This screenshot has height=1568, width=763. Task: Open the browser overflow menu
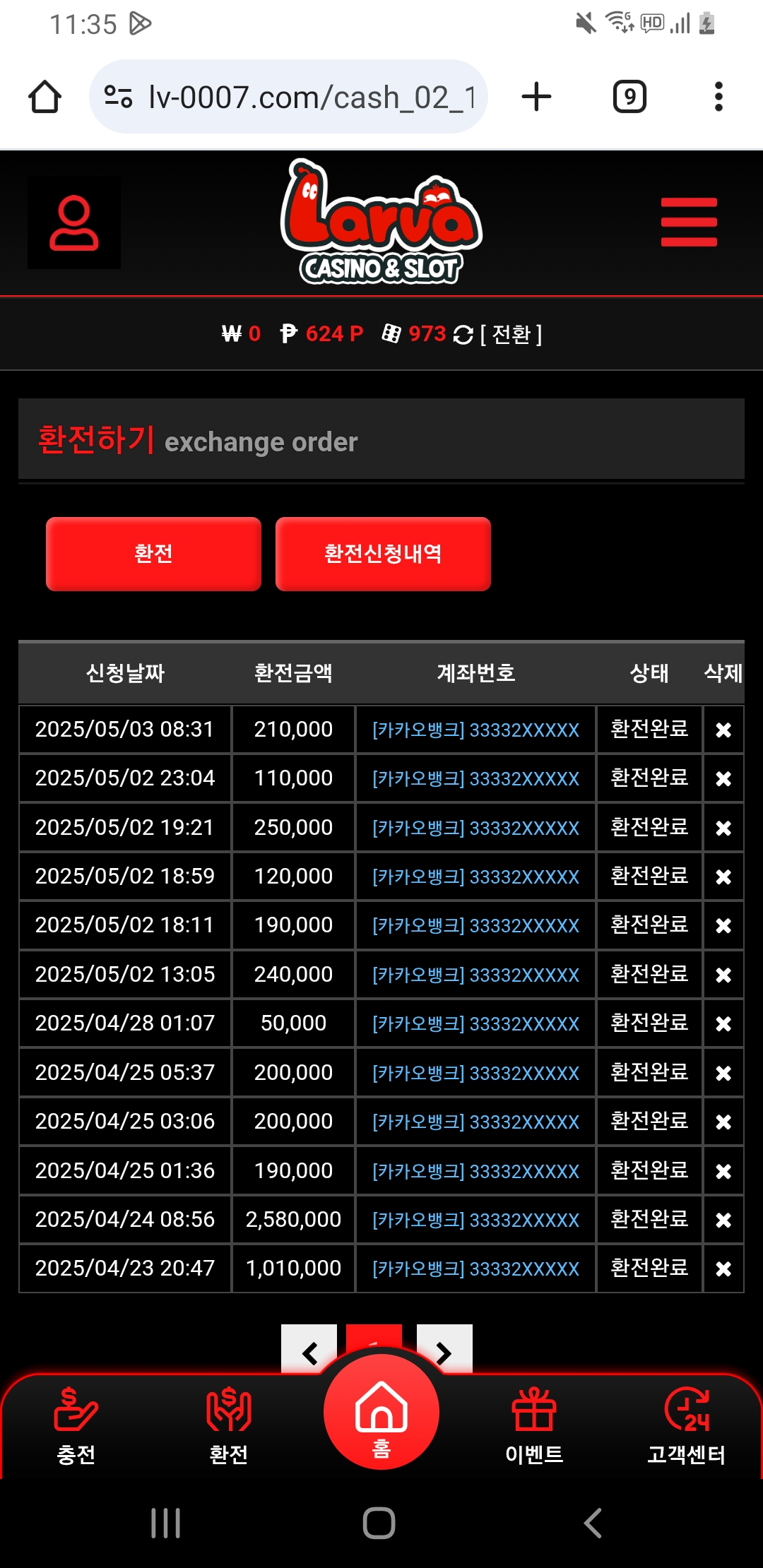(x=718, y=97)
